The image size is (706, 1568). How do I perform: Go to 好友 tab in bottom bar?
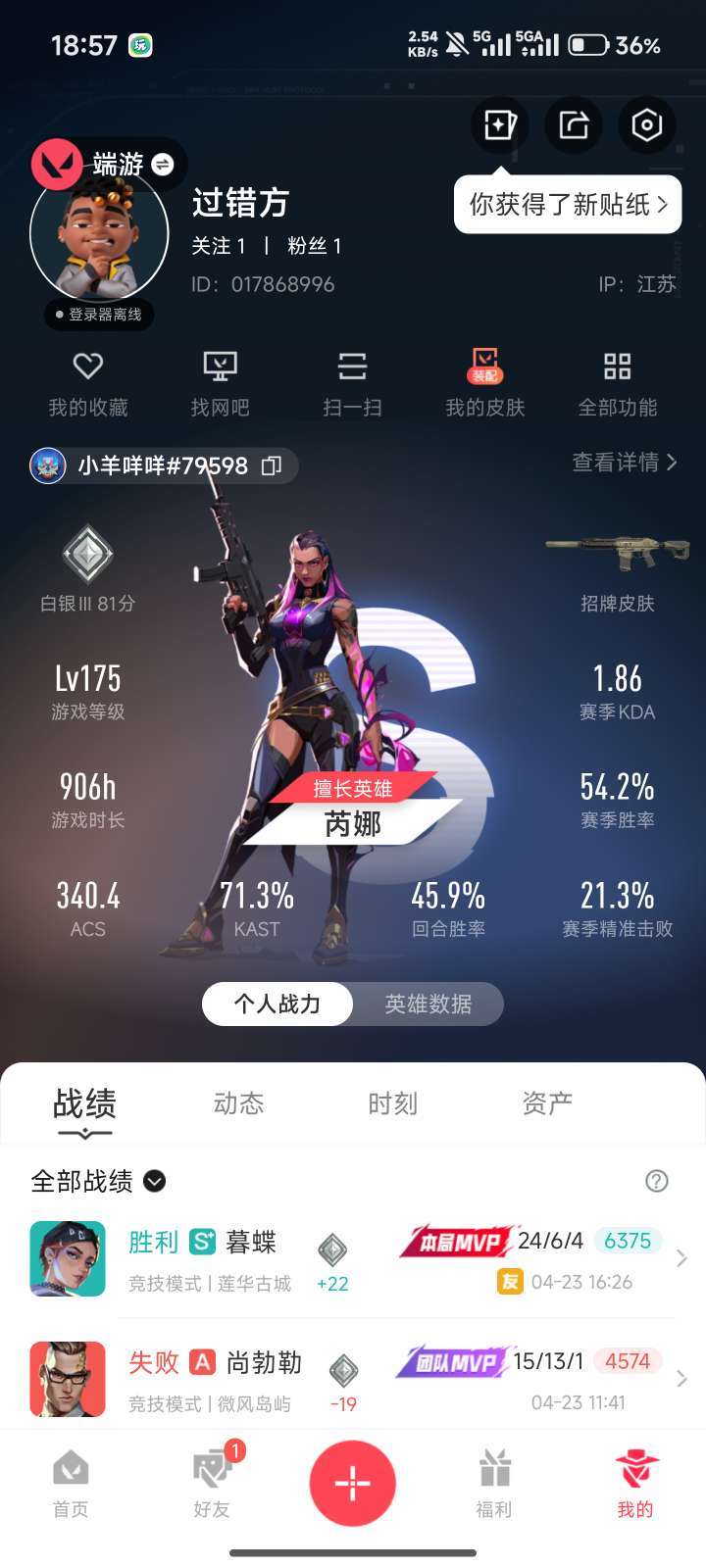(x=212, y=1482)
